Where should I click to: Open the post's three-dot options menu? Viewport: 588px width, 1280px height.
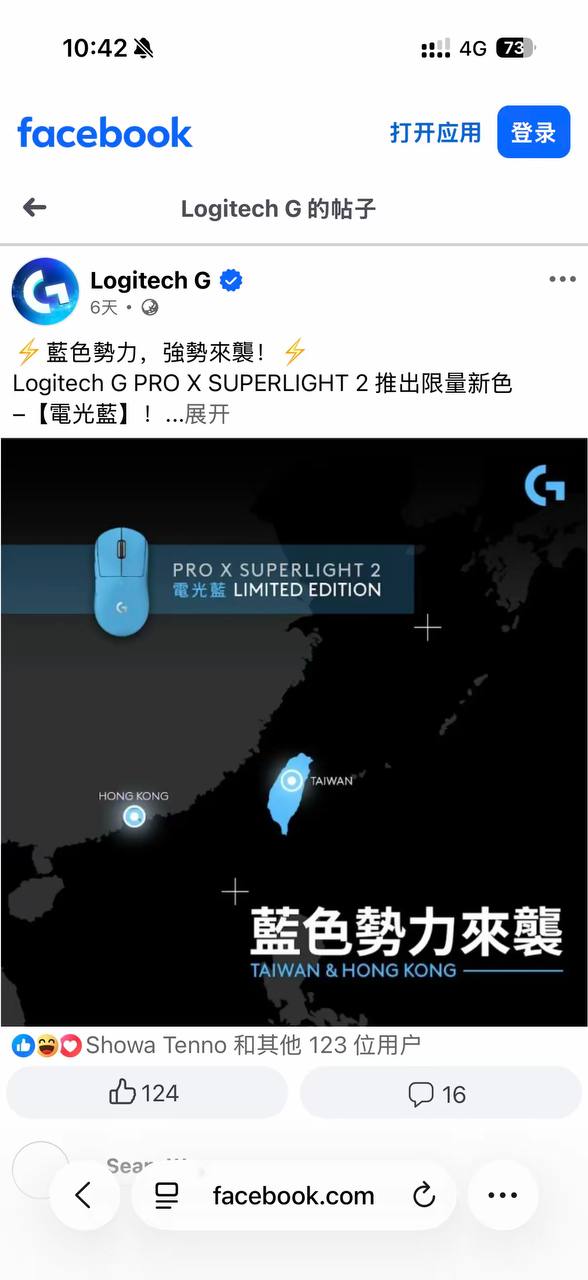[562, 279]
